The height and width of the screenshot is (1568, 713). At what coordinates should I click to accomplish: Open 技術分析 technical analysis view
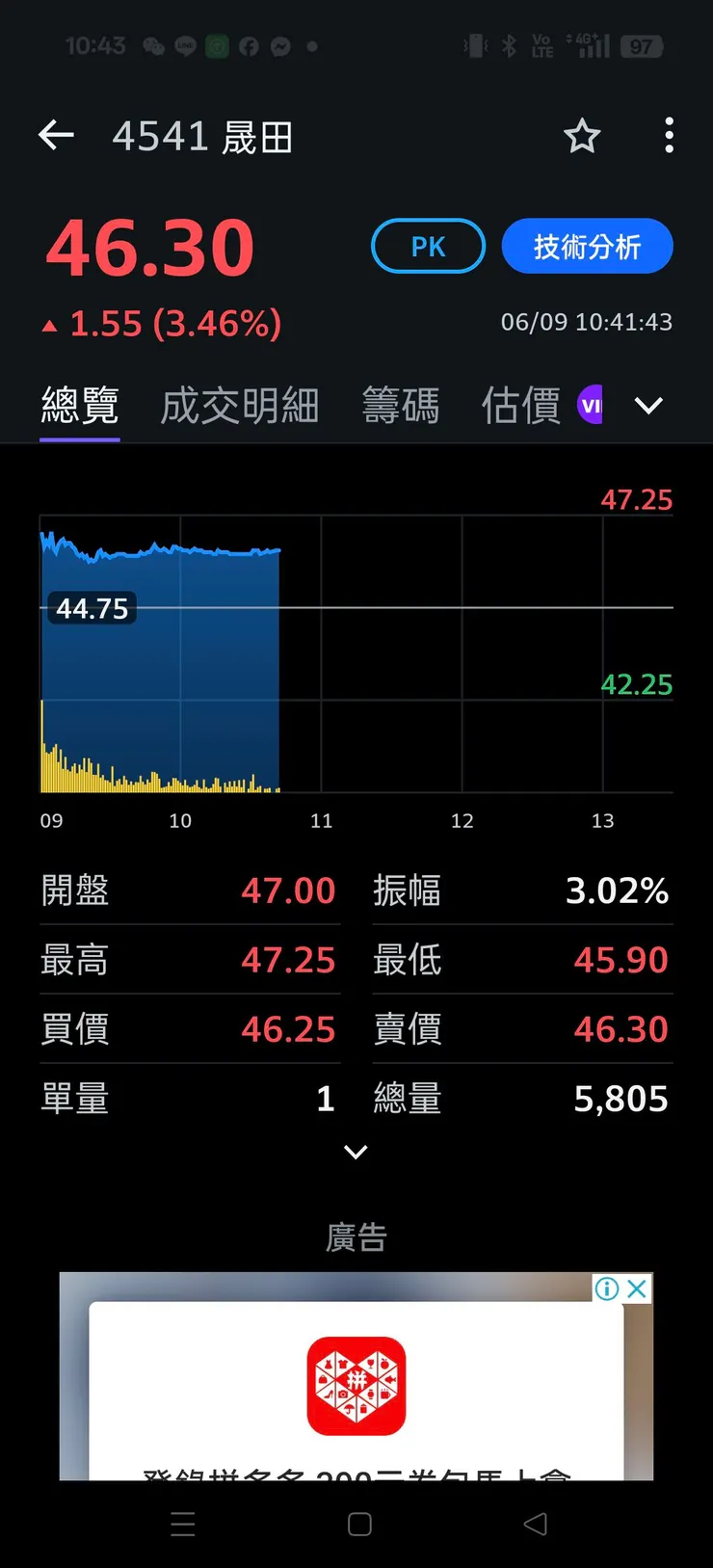588,246
